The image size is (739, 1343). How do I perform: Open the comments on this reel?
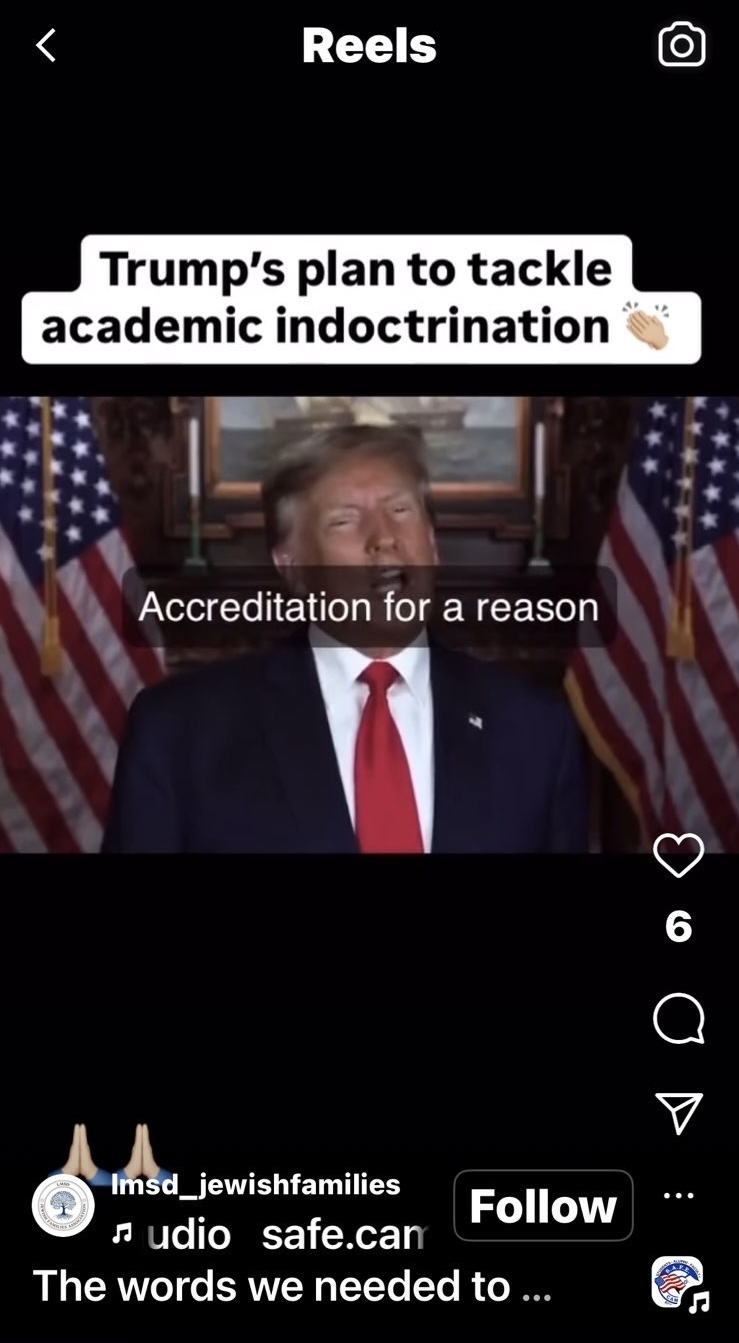point(678,1019)
